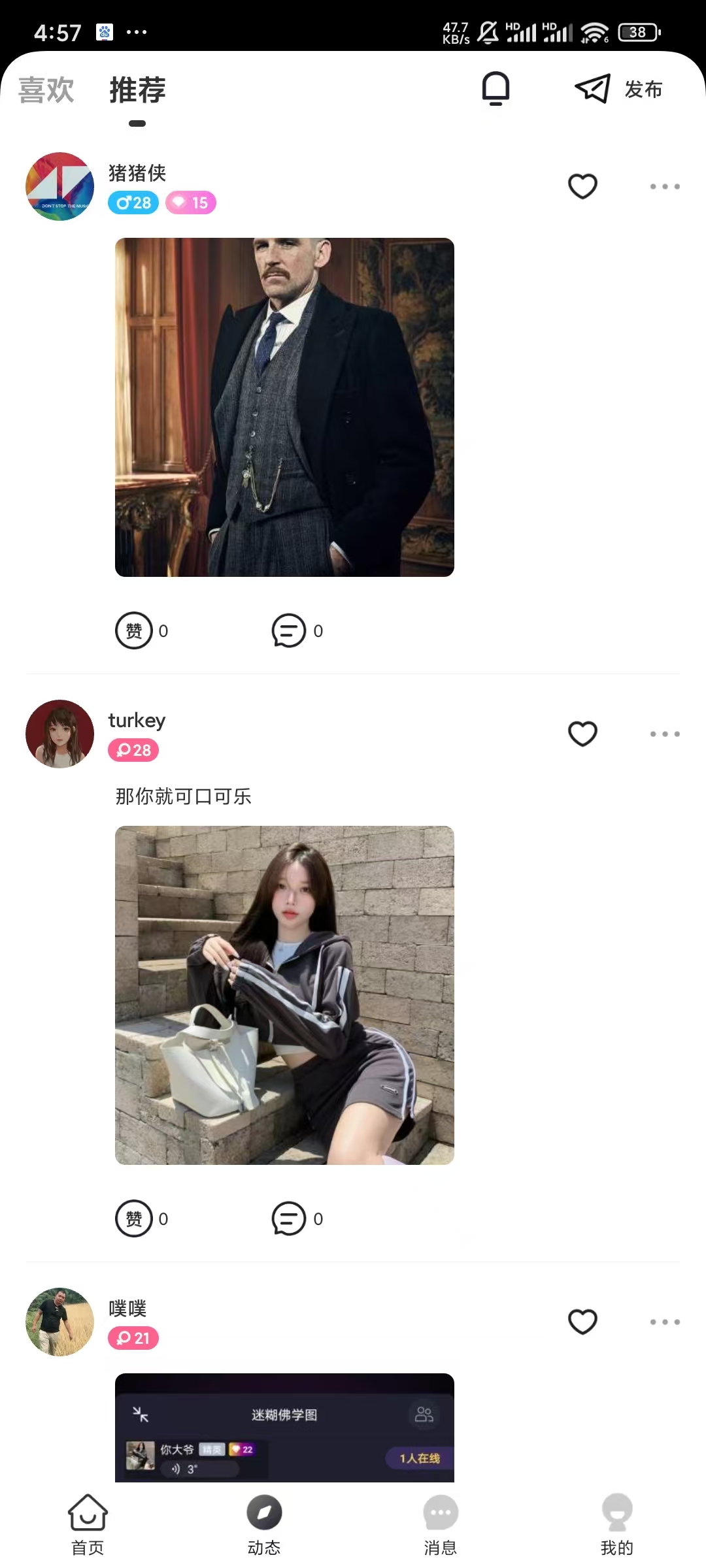706x1568 pixels.
Task: Give 赞 to turkey's post
Action: pyautogui.click(x=134, y=1218)
